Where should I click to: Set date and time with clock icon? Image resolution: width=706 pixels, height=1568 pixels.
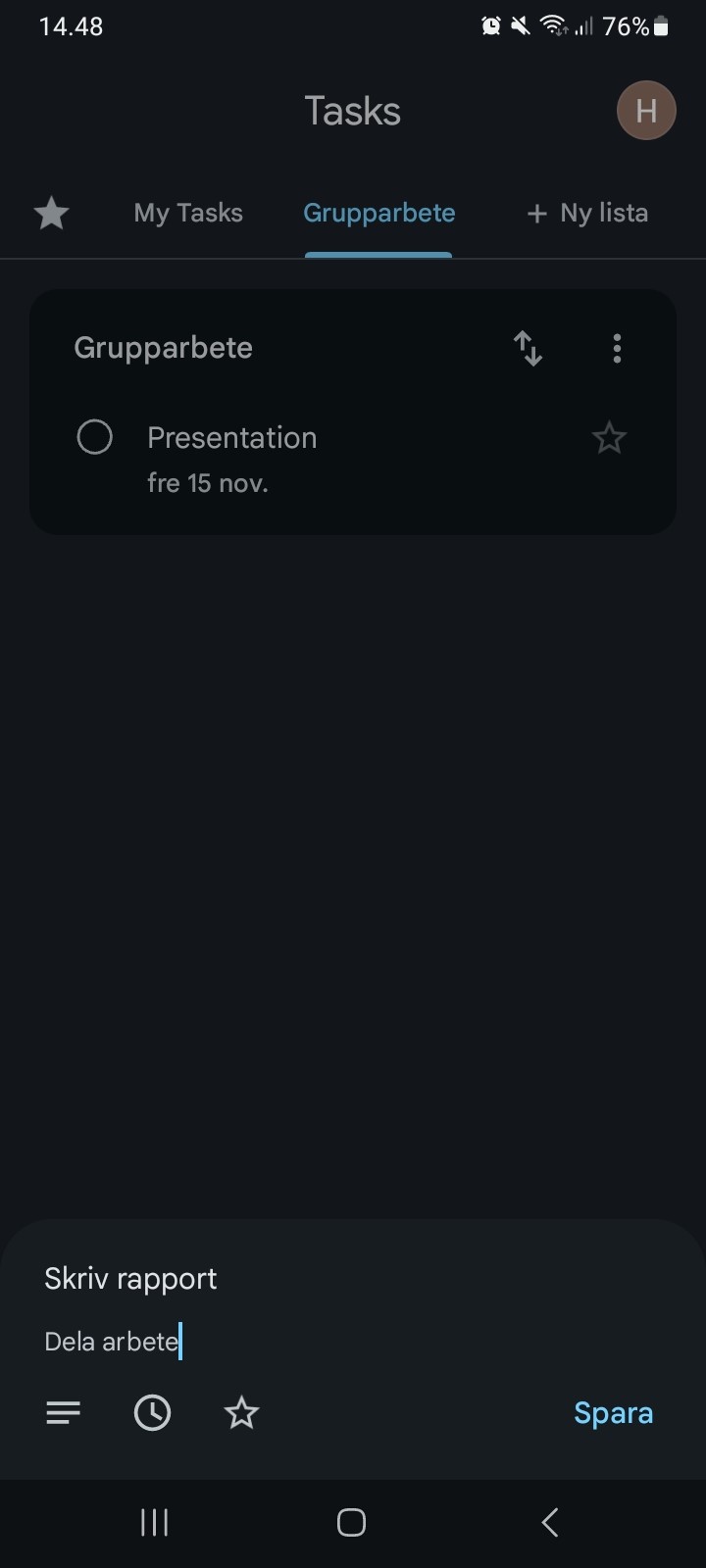tap(152, 1412)
